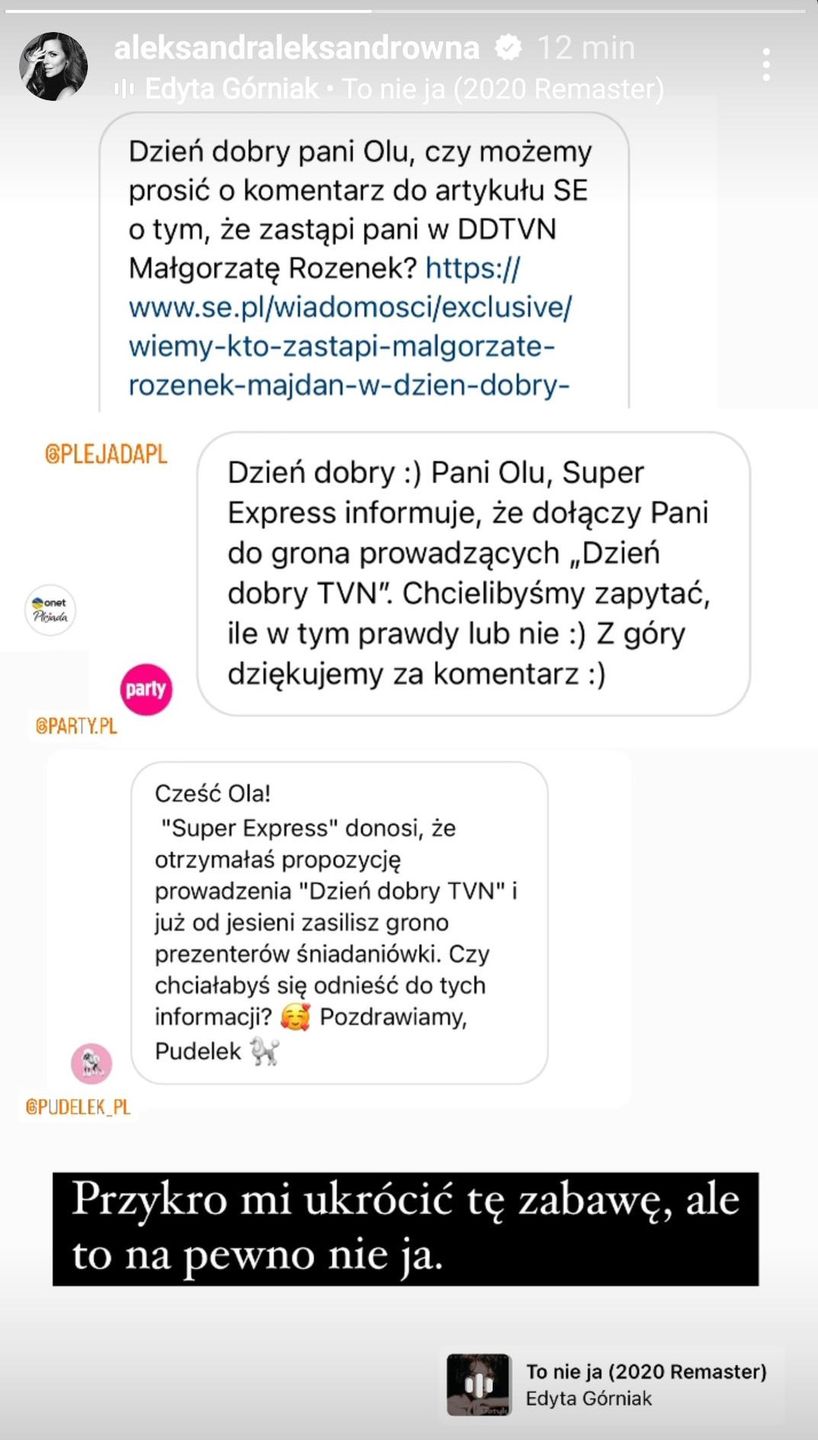Open aleksandraleksandrowna's profile picture

(54, 66)
